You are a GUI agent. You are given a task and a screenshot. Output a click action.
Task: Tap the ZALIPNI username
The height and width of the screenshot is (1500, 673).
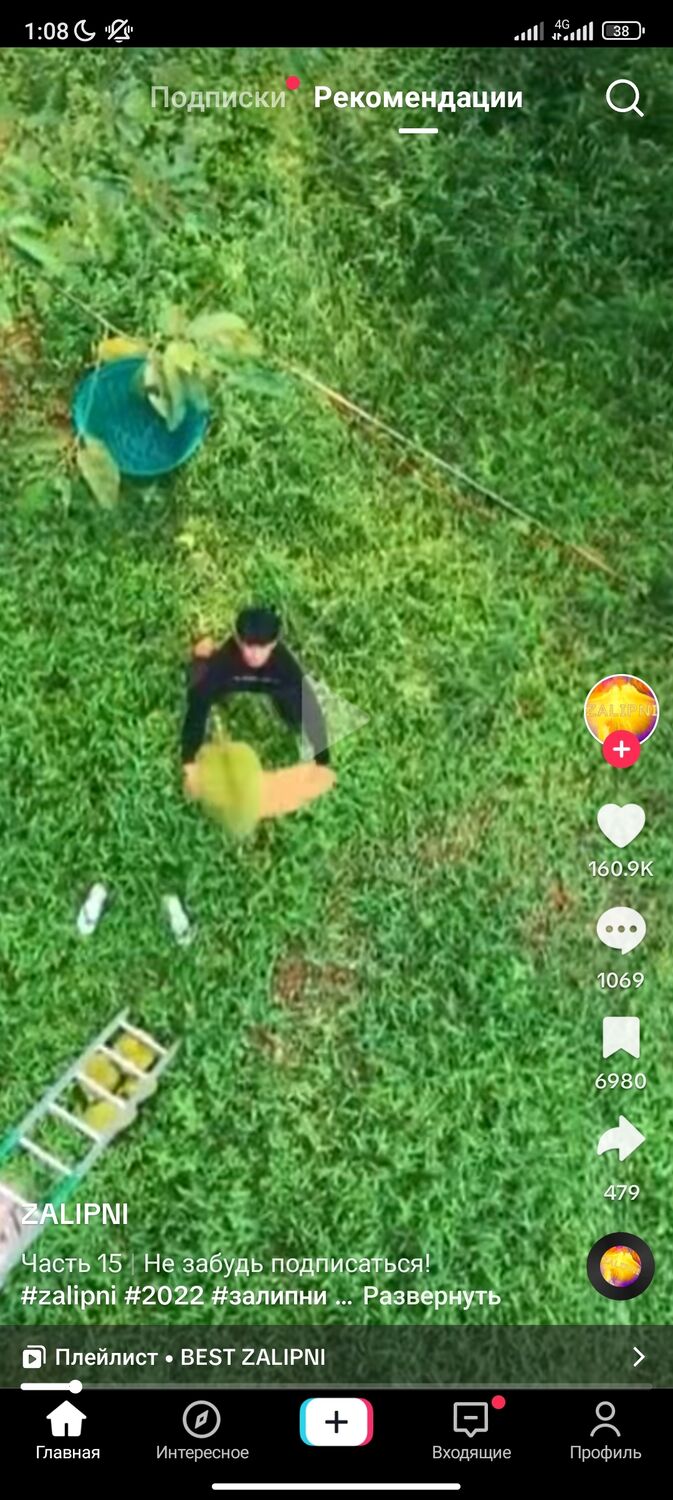coord(75,1214)
